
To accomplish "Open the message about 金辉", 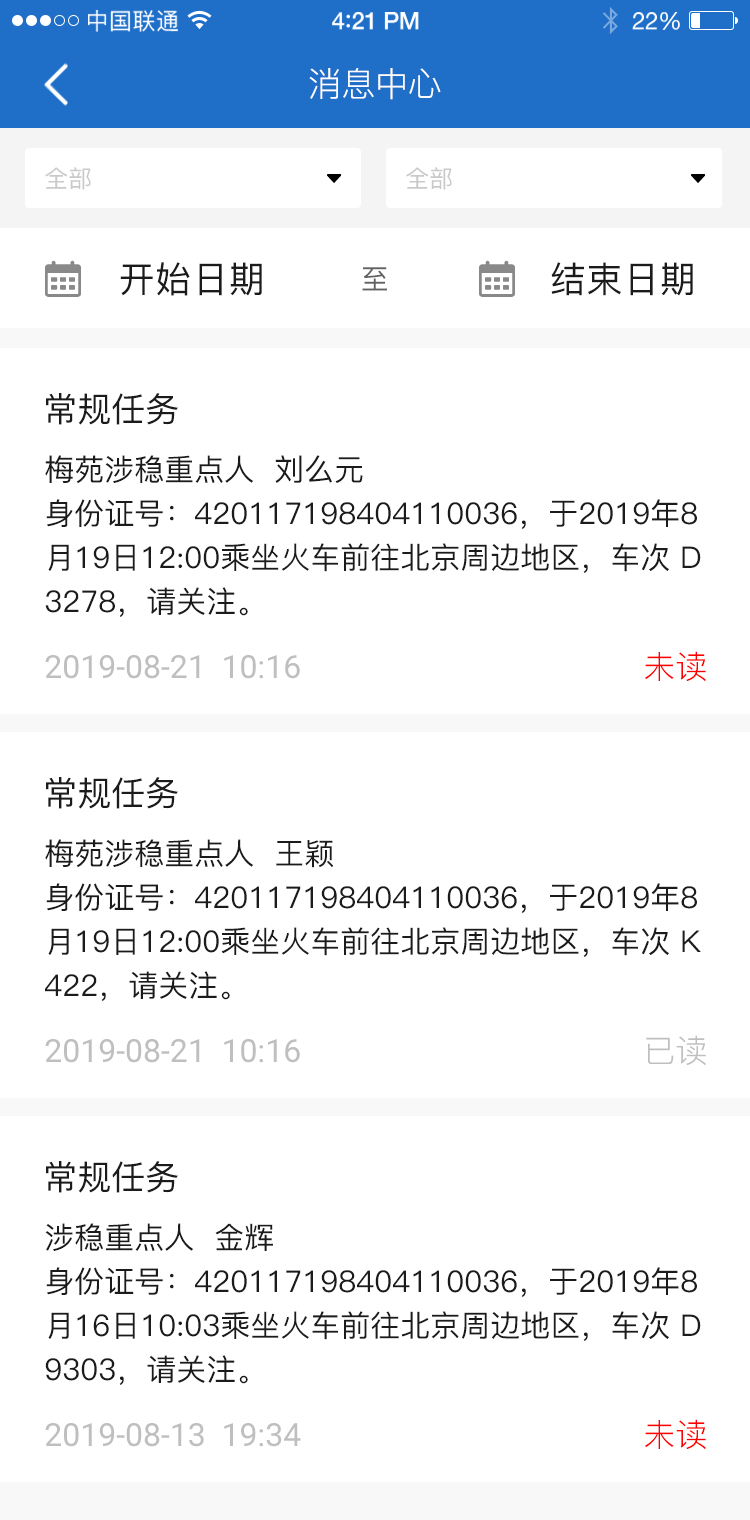I will [375, 1299].
